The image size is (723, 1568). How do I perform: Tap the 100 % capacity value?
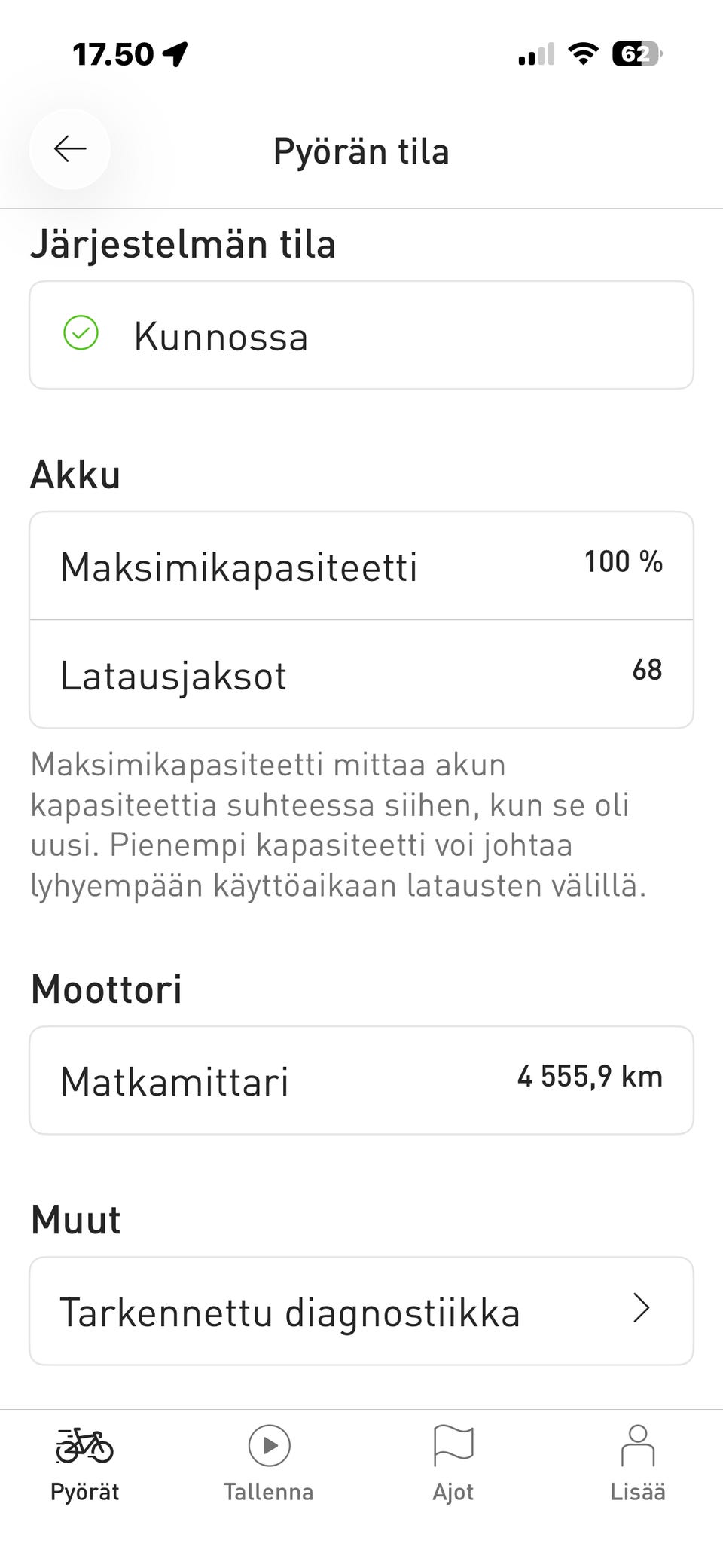(x=624, y=561)
